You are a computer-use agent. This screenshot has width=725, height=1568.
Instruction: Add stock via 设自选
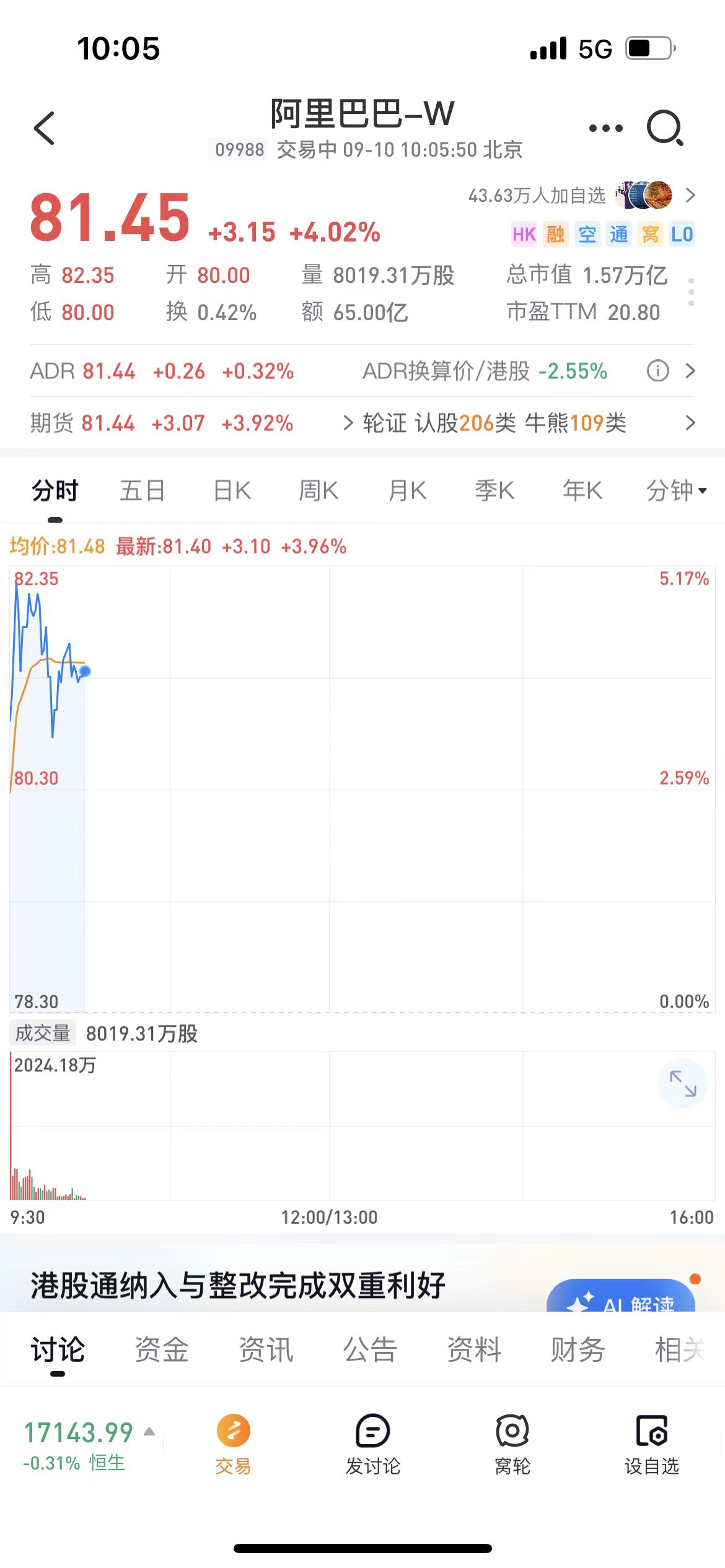652,1445
